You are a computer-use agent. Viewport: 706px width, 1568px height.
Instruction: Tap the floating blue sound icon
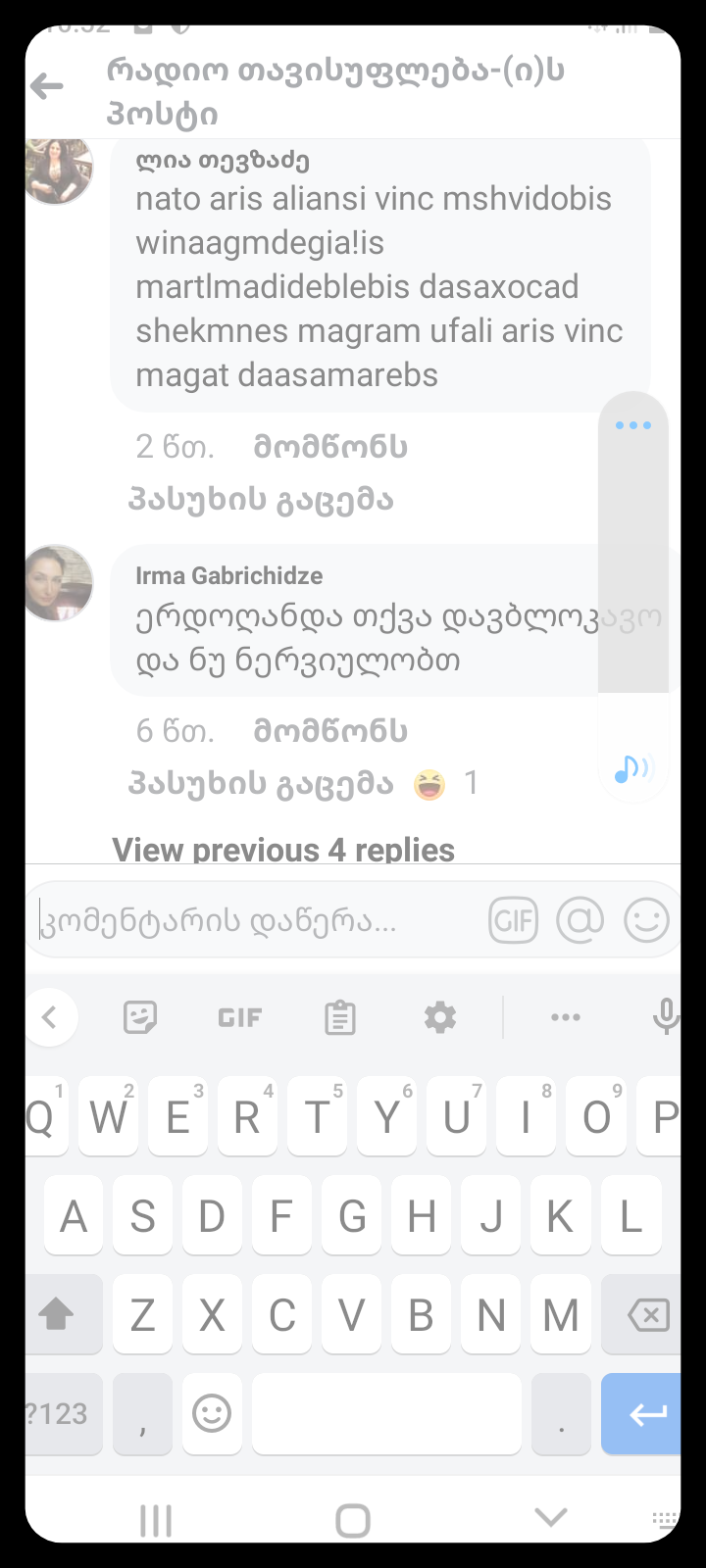(x=632, y=770)
